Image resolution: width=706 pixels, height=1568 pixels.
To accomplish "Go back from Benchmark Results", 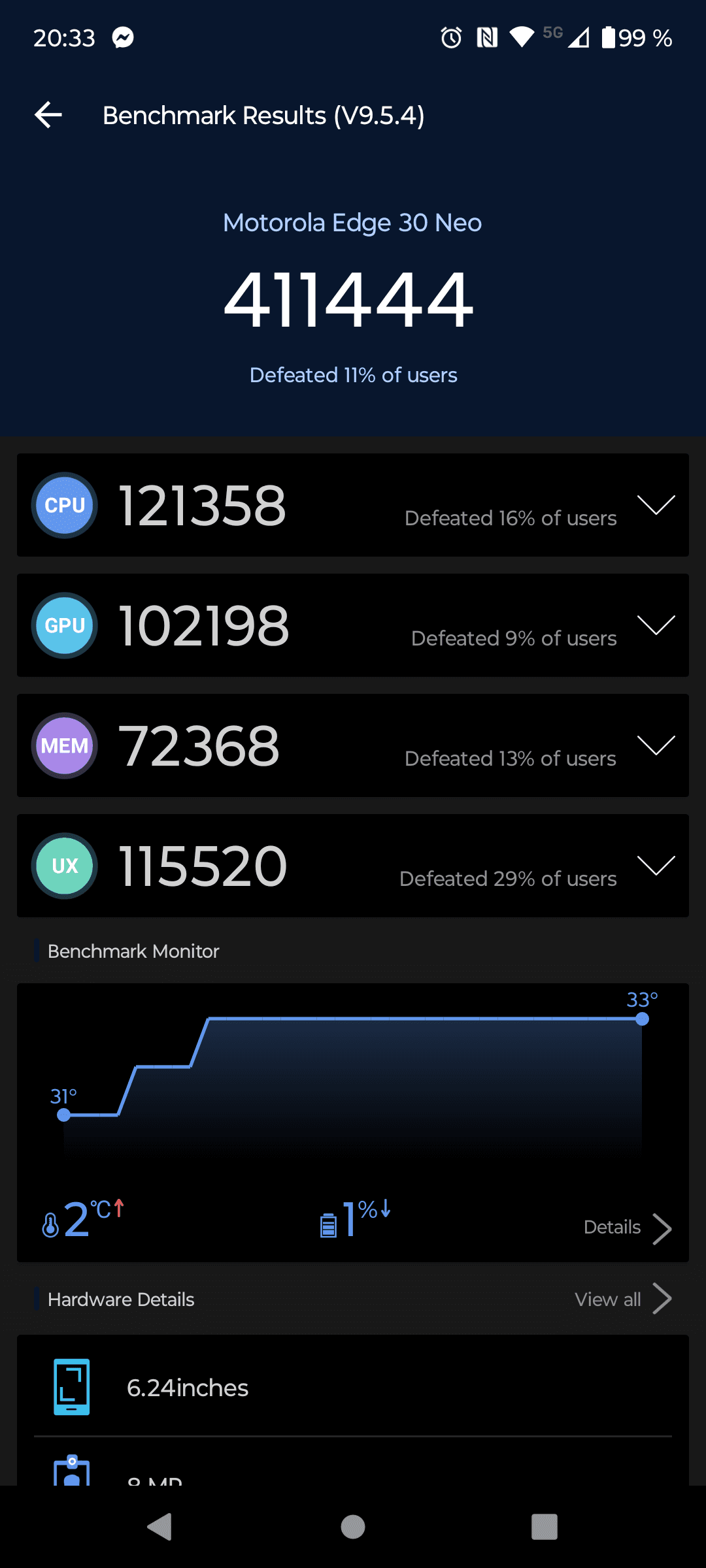I will (x=48, y=115).
